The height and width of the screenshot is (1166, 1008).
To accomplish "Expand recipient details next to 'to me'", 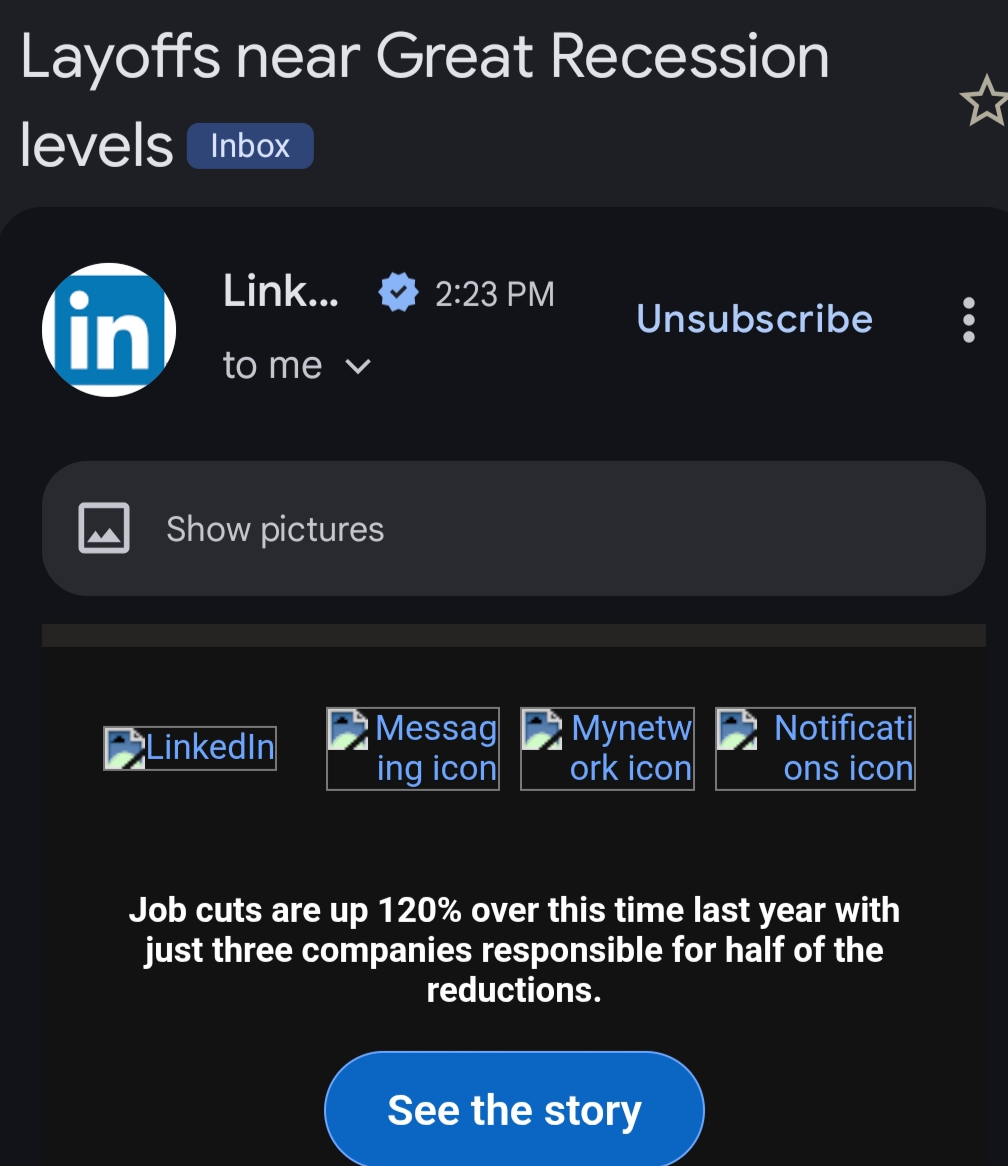I will click(x=357, y=366).
